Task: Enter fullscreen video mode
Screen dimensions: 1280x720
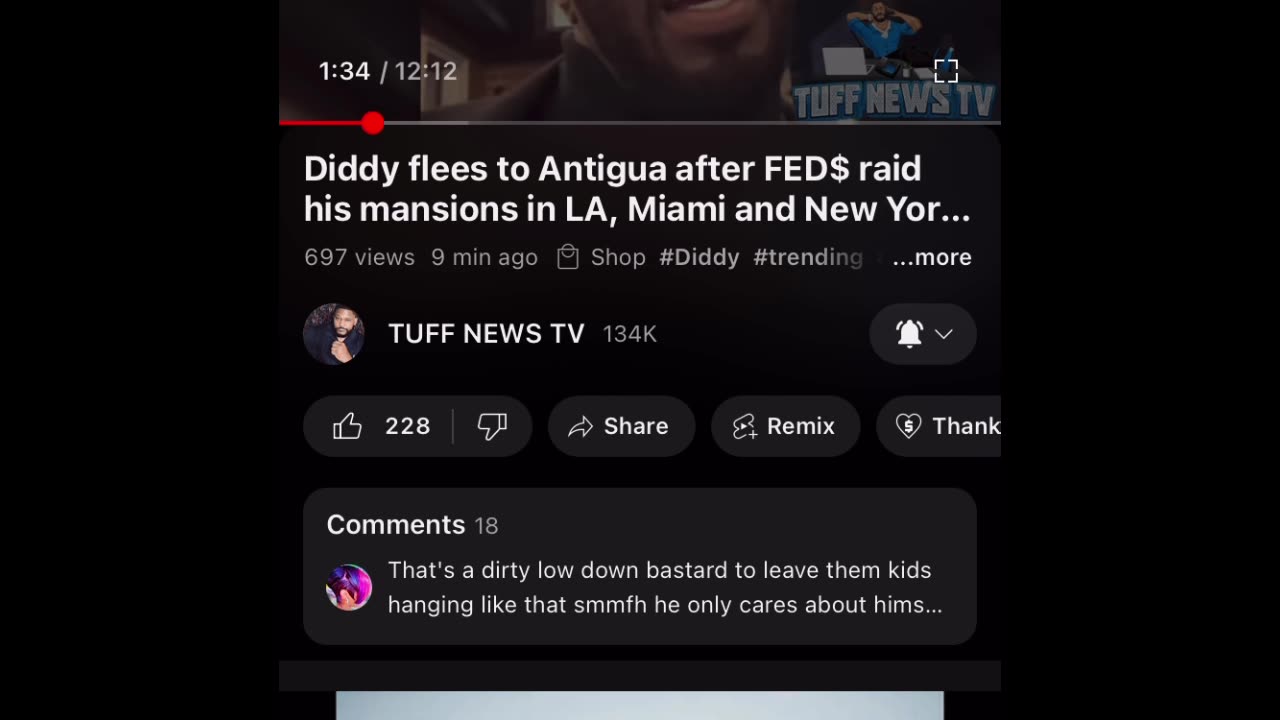Action: point(946,71)
